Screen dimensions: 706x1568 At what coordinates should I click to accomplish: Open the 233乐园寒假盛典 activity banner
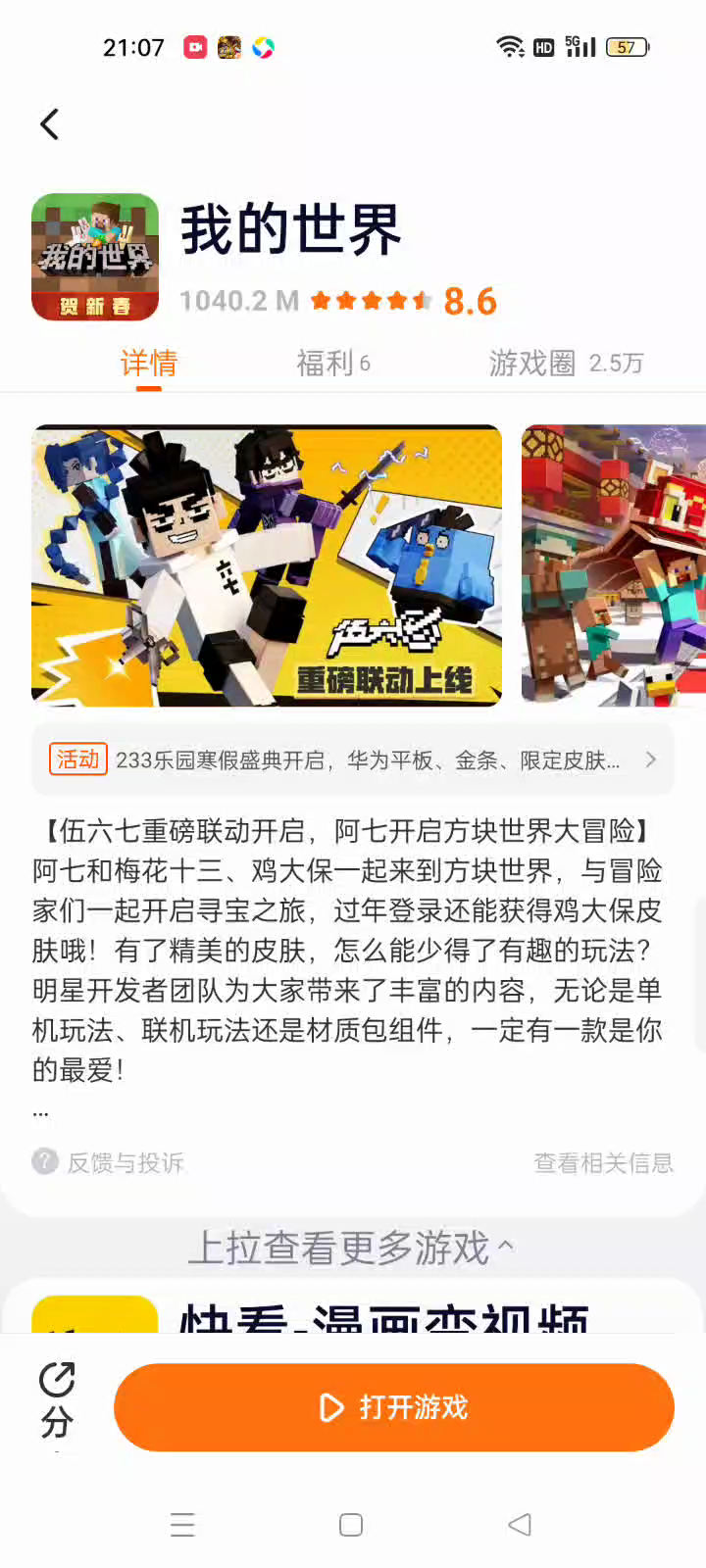click(353, 760)
